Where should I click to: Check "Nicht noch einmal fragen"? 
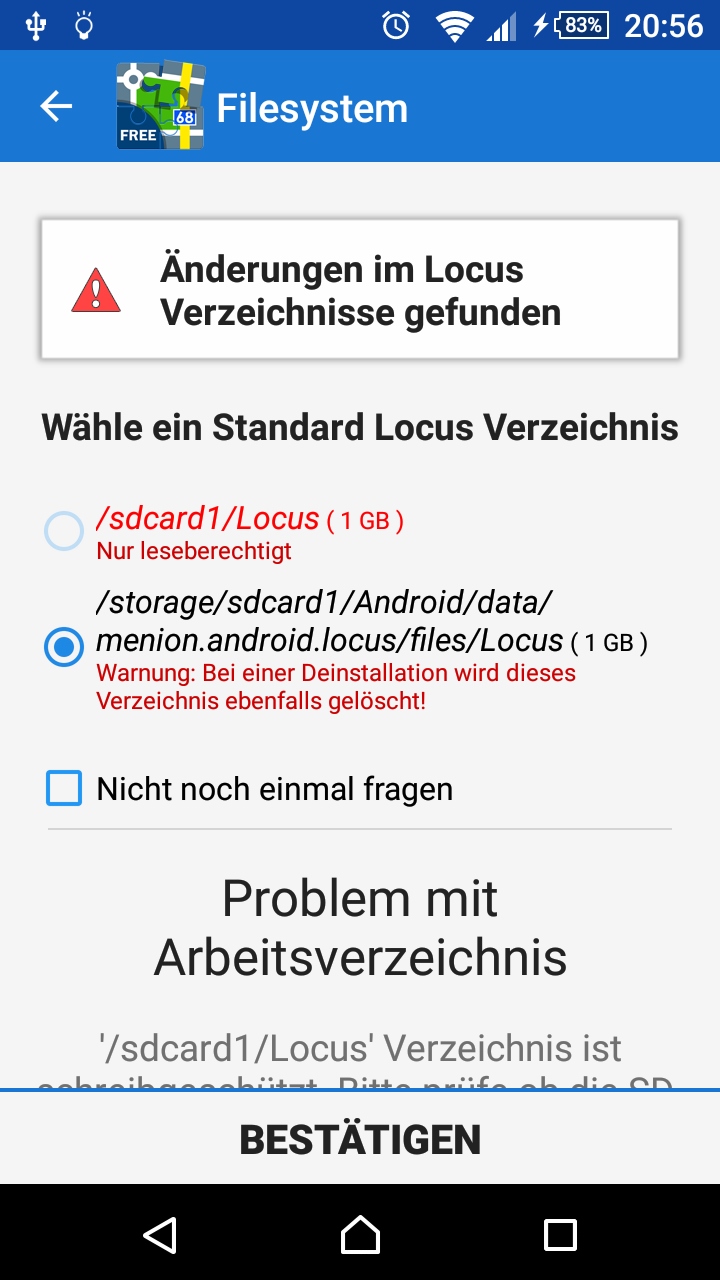(65, 788)
